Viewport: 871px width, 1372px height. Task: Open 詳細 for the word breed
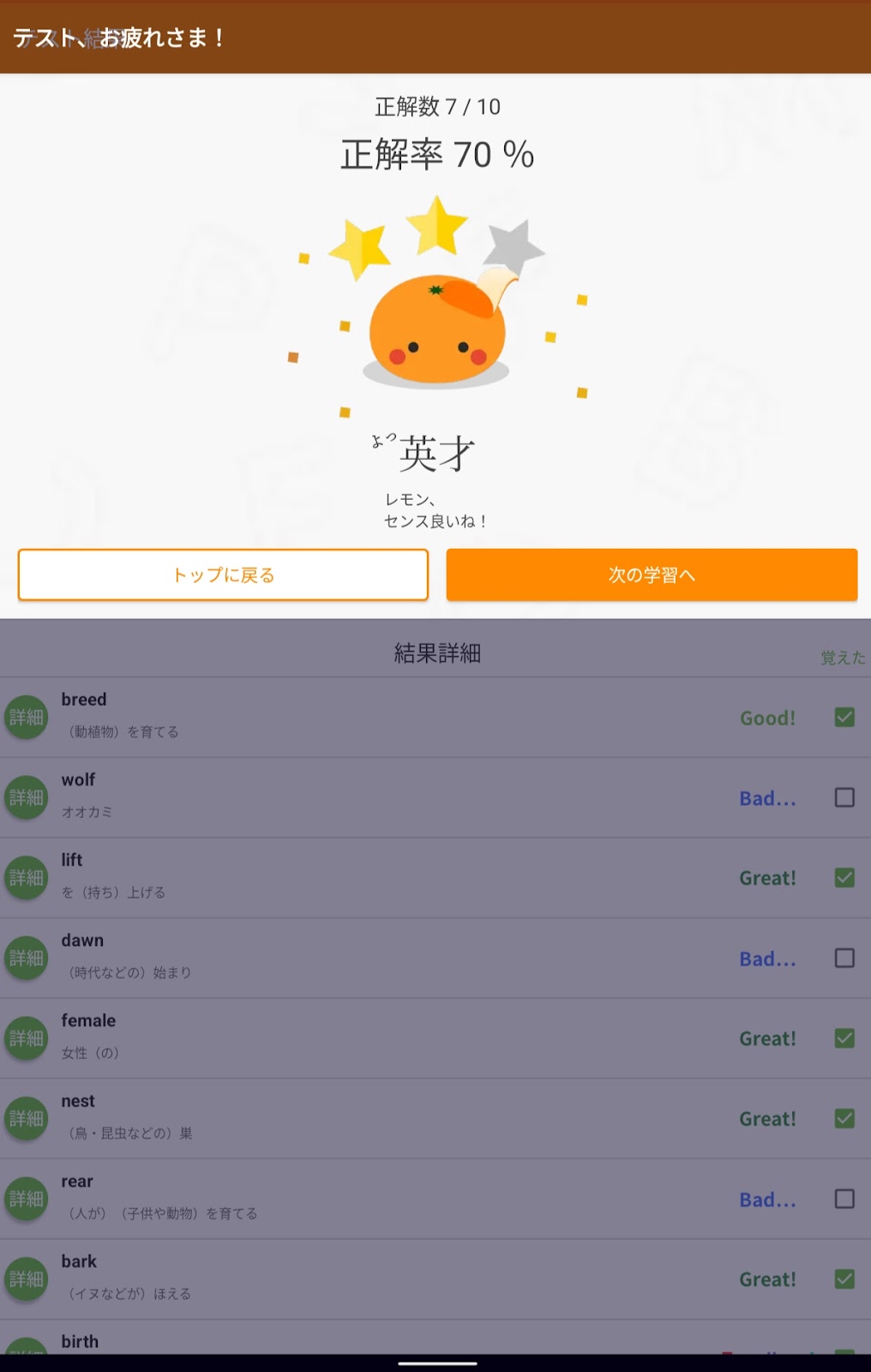pyautogui.click(x=27, y=717)
